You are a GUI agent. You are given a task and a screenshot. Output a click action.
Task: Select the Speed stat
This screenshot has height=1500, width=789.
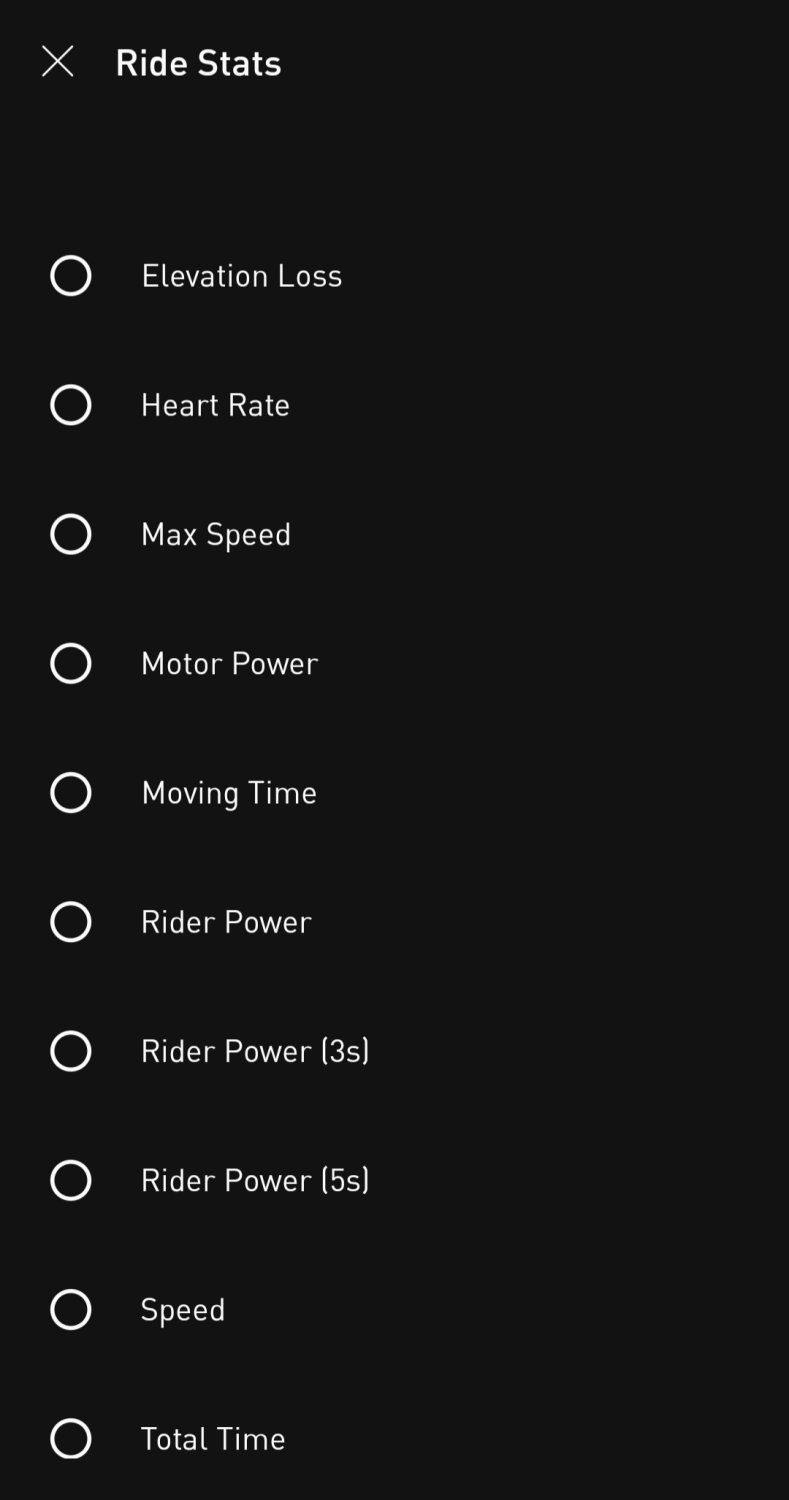coord(71,1309)
